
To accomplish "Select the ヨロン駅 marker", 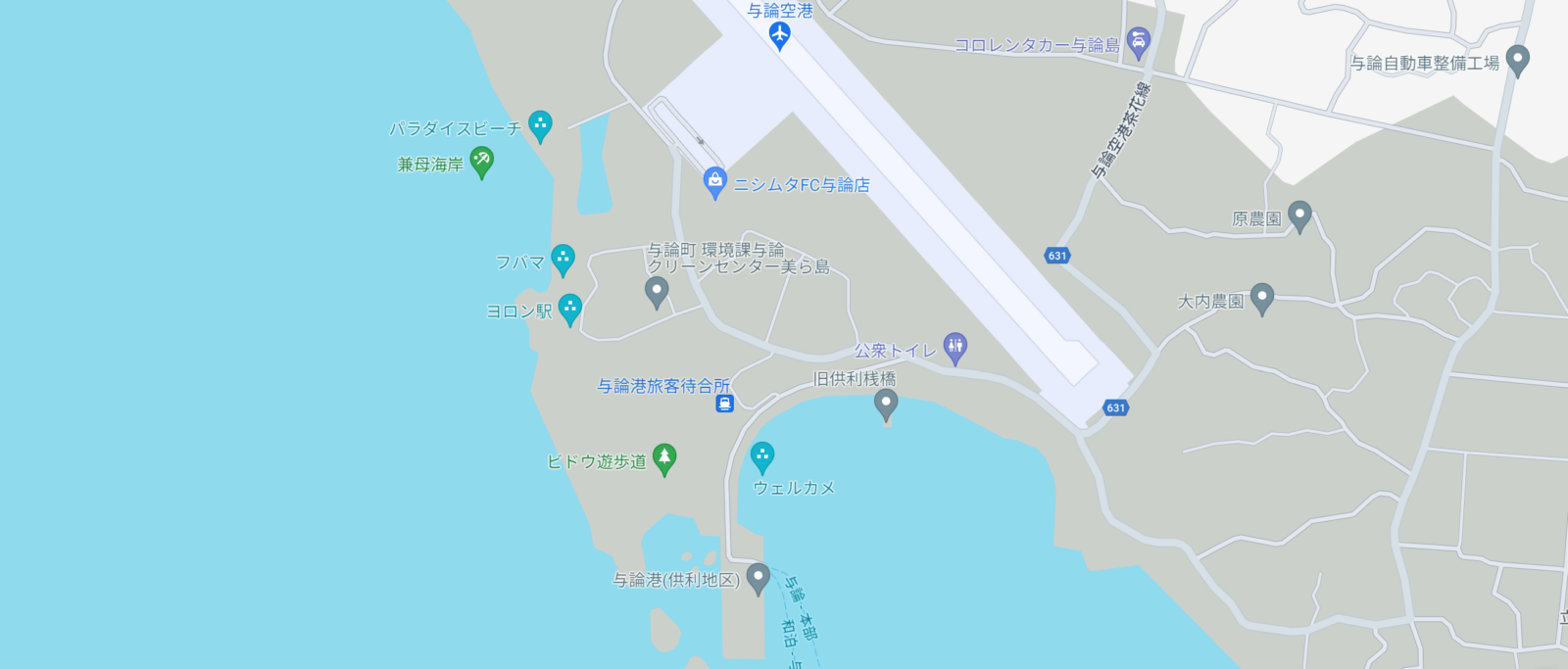I will click(x=570, y=309).
